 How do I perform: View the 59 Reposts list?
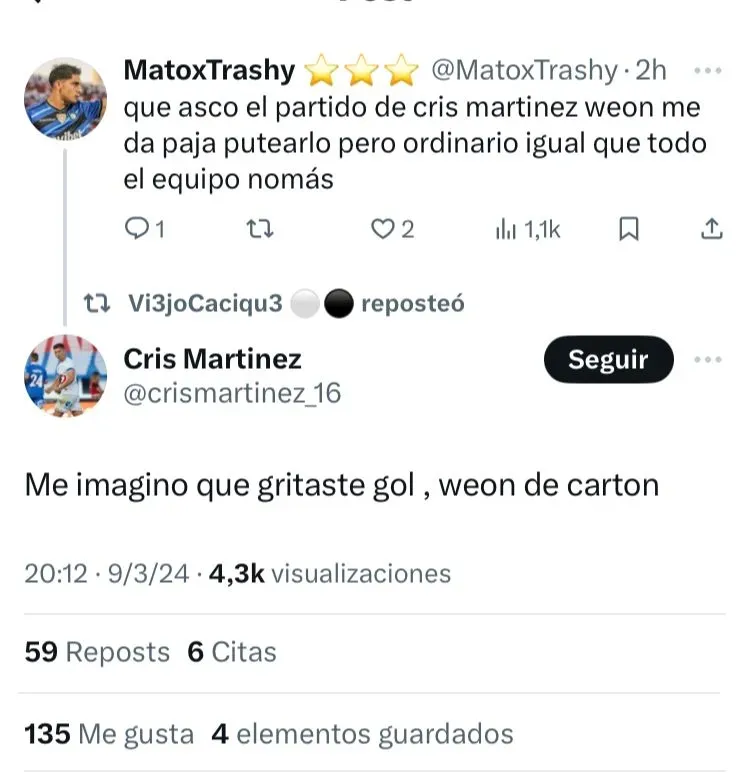coord(92,651)
